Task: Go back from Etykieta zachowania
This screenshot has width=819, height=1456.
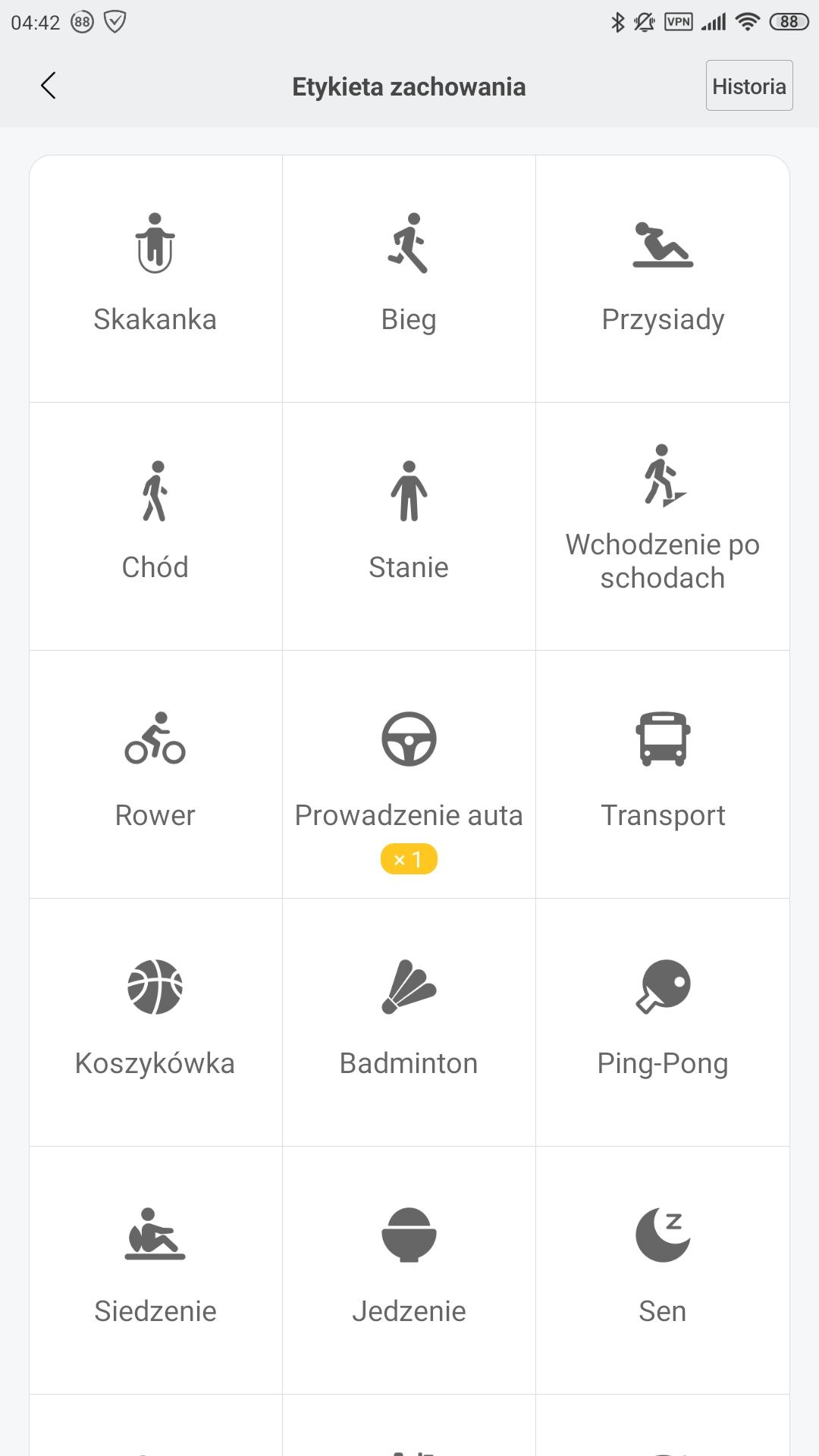Action: [49, 86]
